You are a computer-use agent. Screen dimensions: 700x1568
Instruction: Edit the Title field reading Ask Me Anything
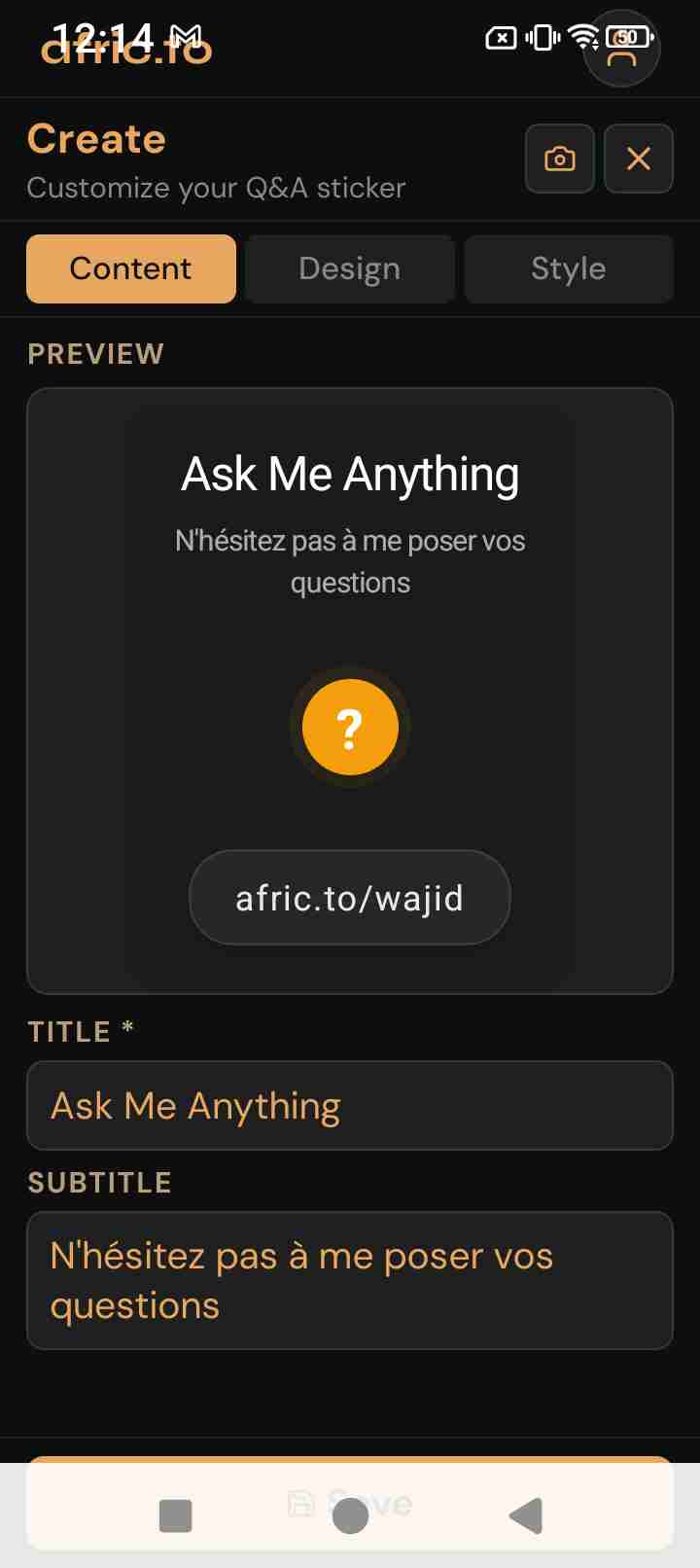click(x=350, y=1105)
